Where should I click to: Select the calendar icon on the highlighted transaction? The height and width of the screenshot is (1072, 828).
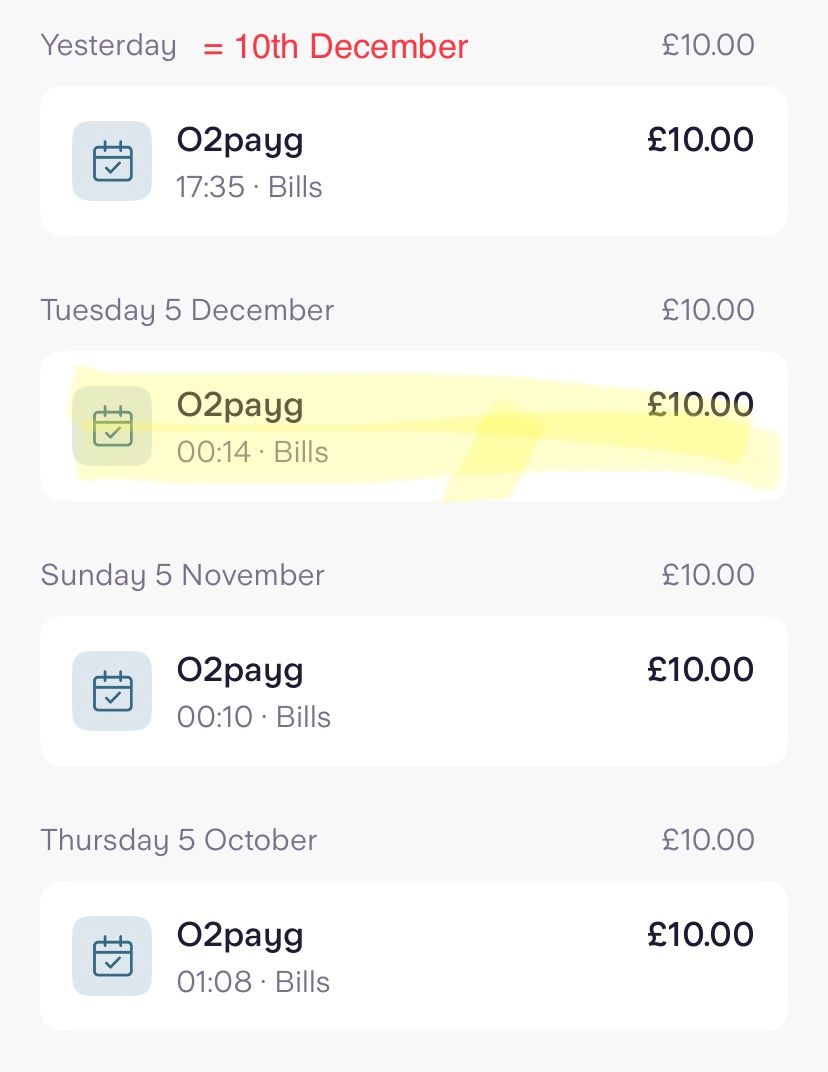(x=111, y=425)
